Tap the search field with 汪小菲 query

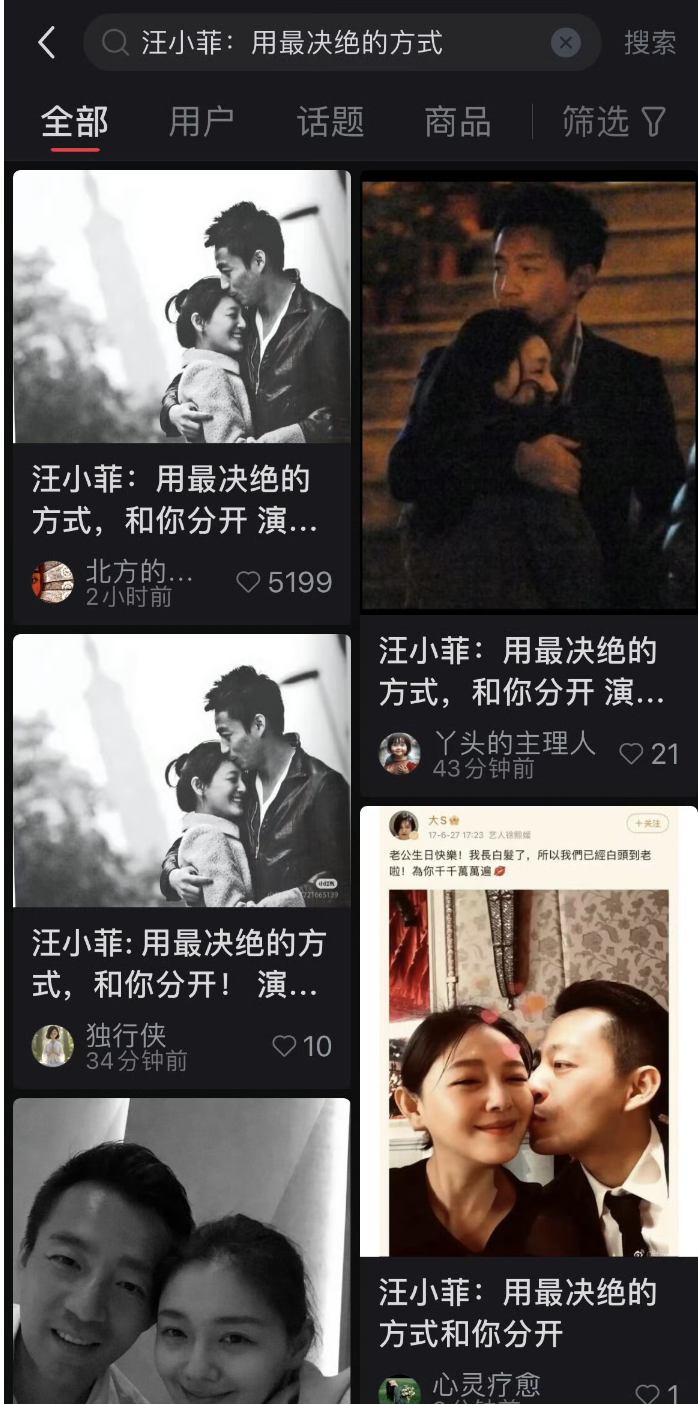[341, 43]
